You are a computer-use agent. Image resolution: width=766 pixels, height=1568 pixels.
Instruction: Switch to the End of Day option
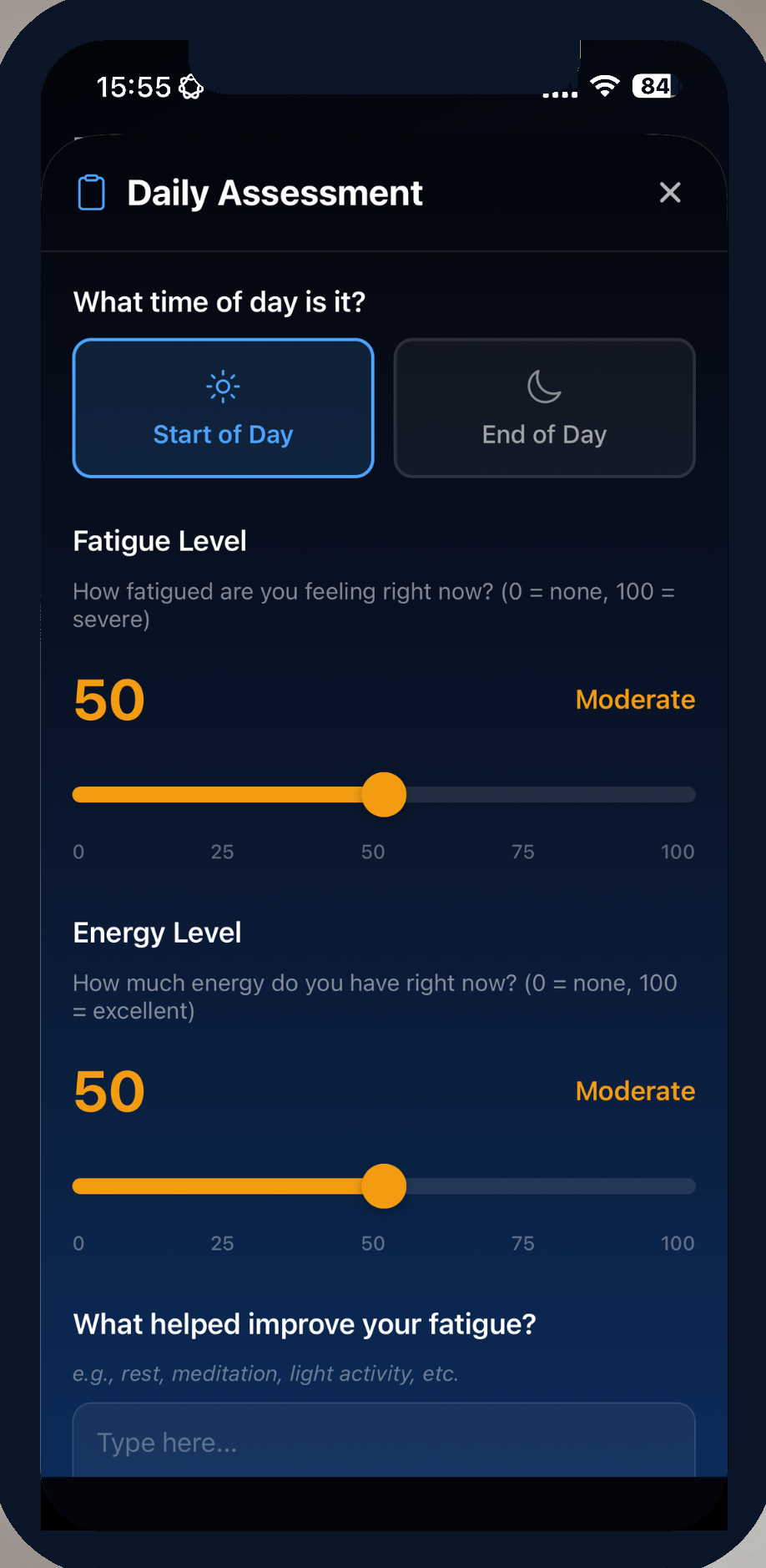click(x=543, y=408)
